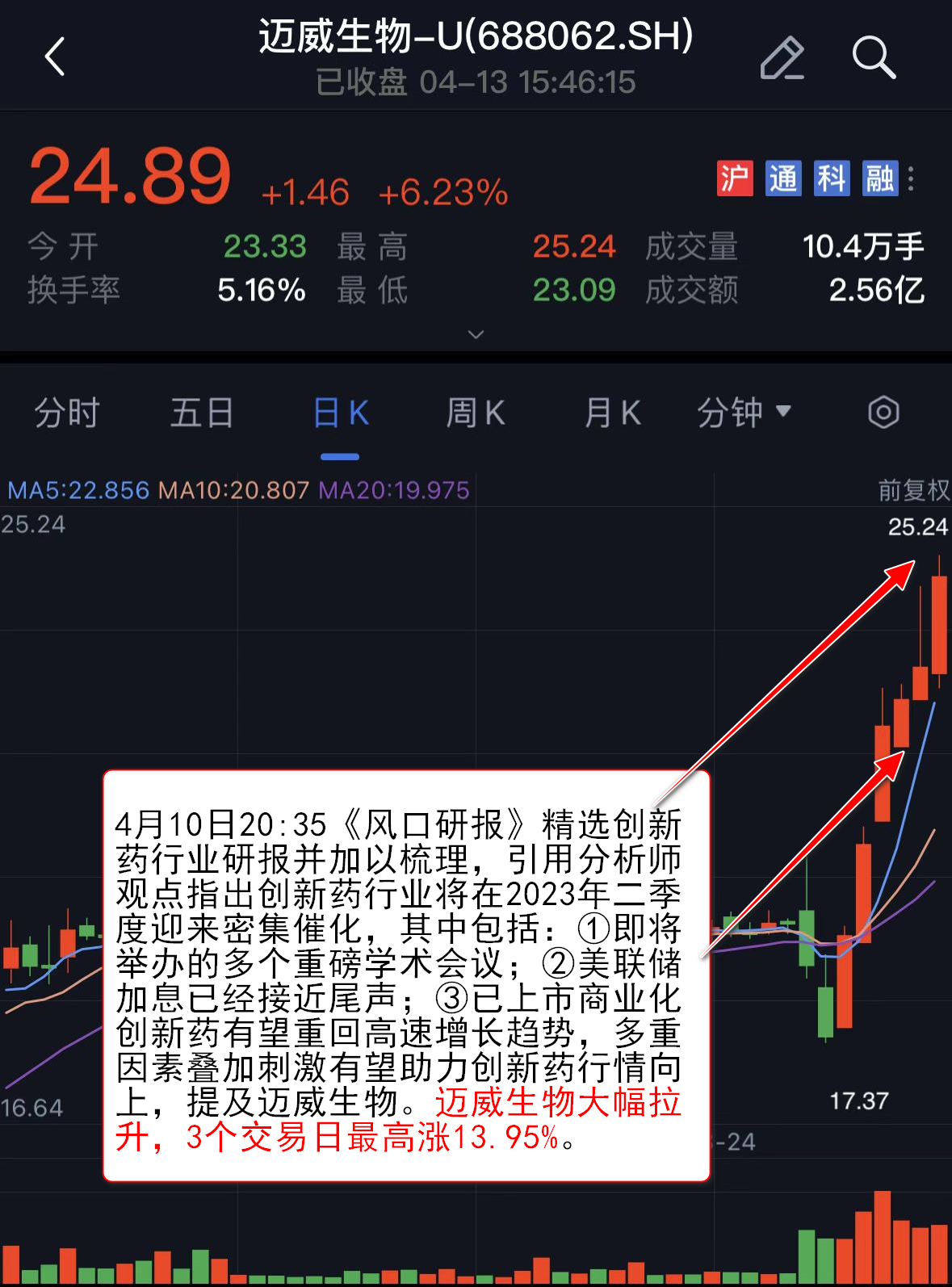Open the three-dot tags overflow
The height and width of the screenshot is (1287, 952).
(911, 178)
